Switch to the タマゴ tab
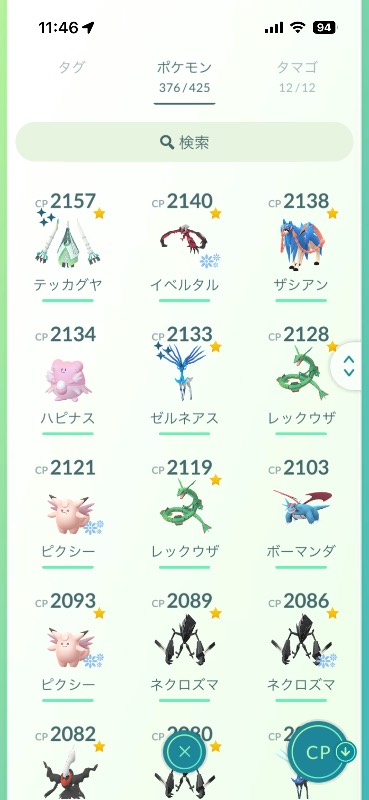 [297, 76]
